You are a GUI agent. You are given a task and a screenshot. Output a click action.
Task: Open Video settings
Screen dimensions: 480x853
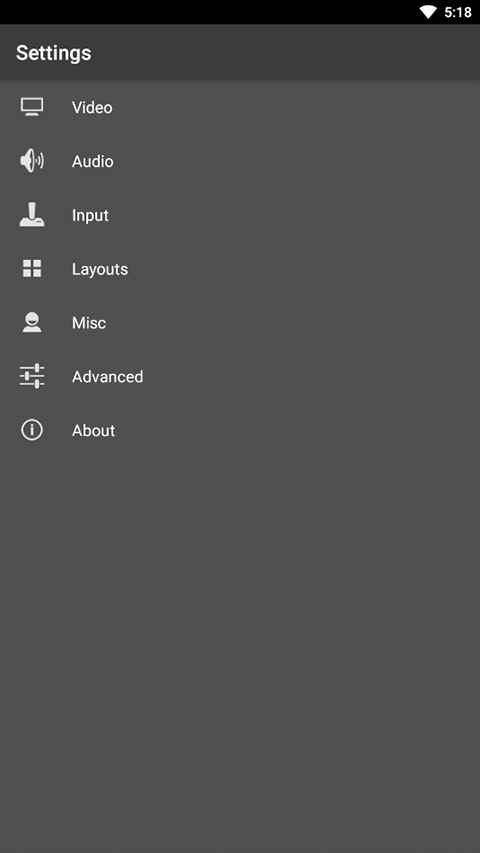(240, 107)
